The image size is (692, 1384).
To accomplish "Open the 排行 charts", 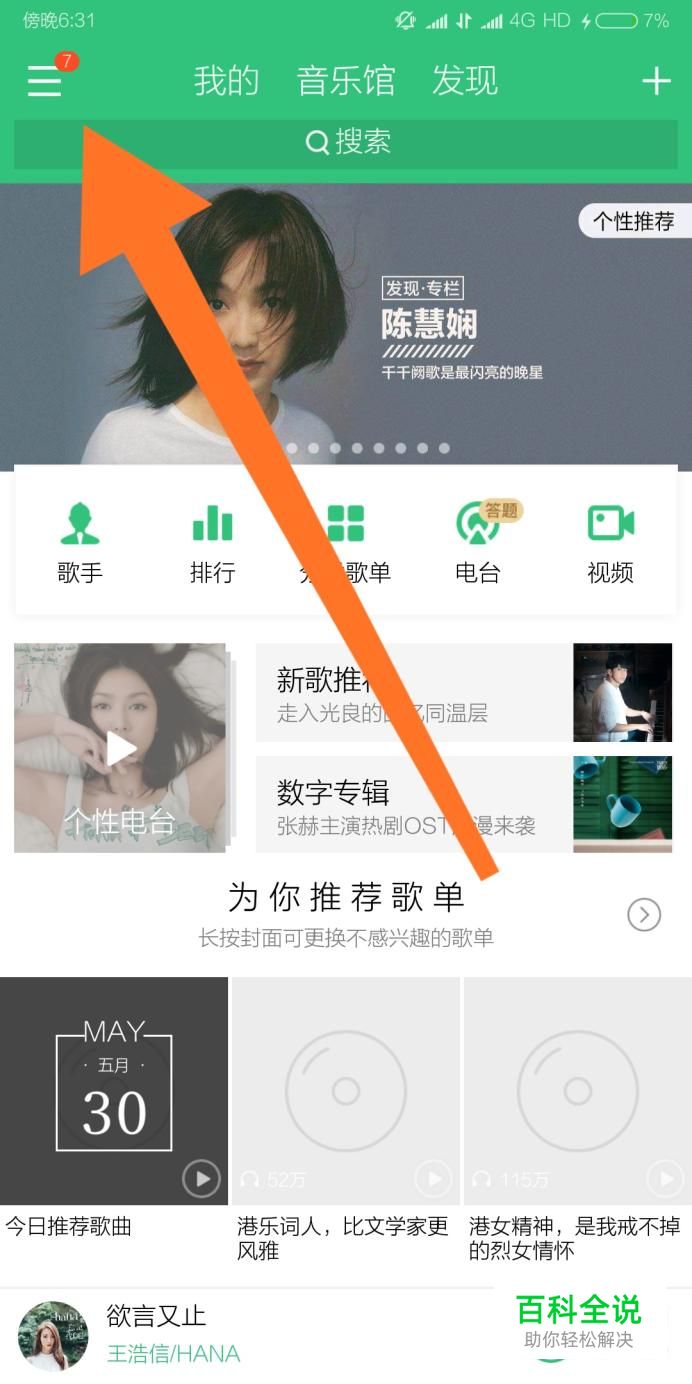I will tap(212, 543).
